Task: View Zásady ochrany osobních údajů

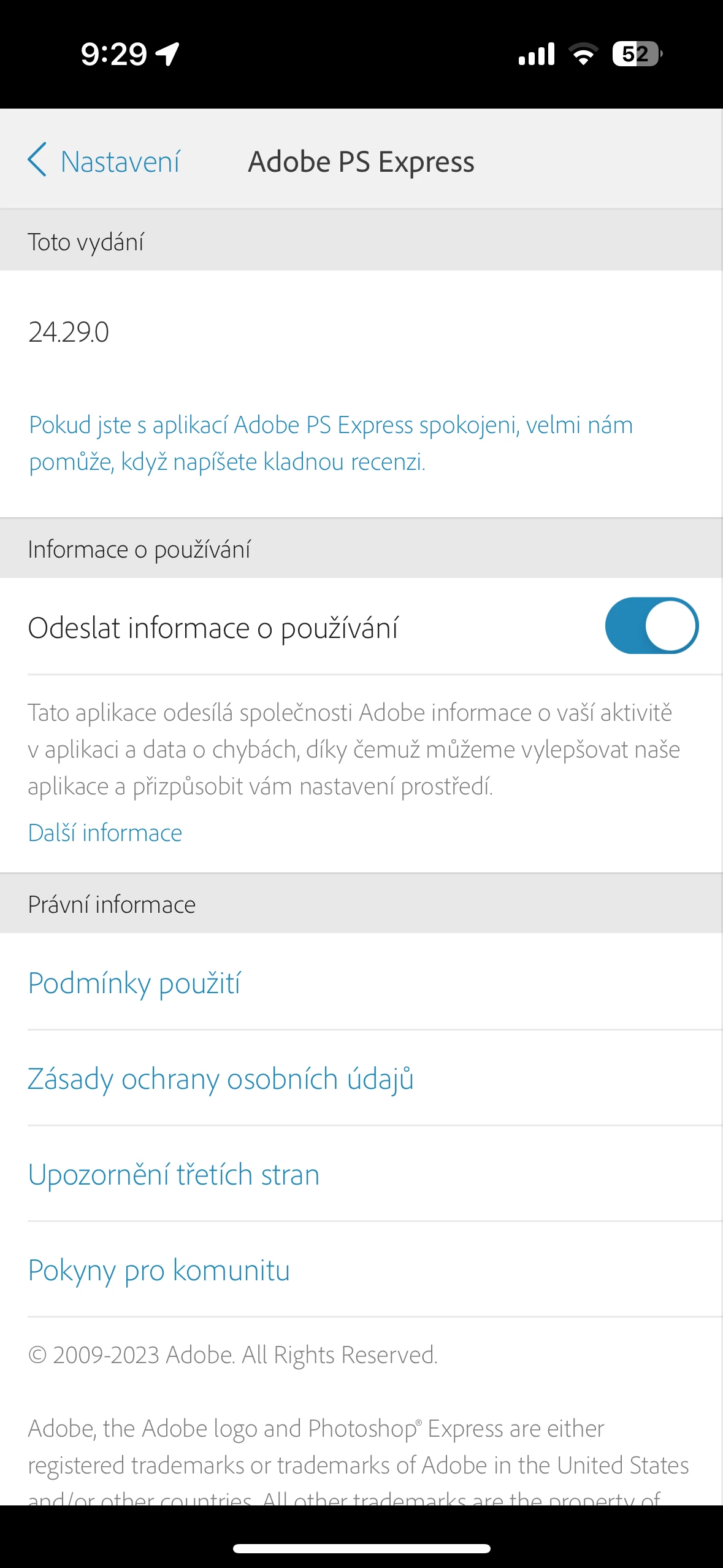Action: 221,1078
